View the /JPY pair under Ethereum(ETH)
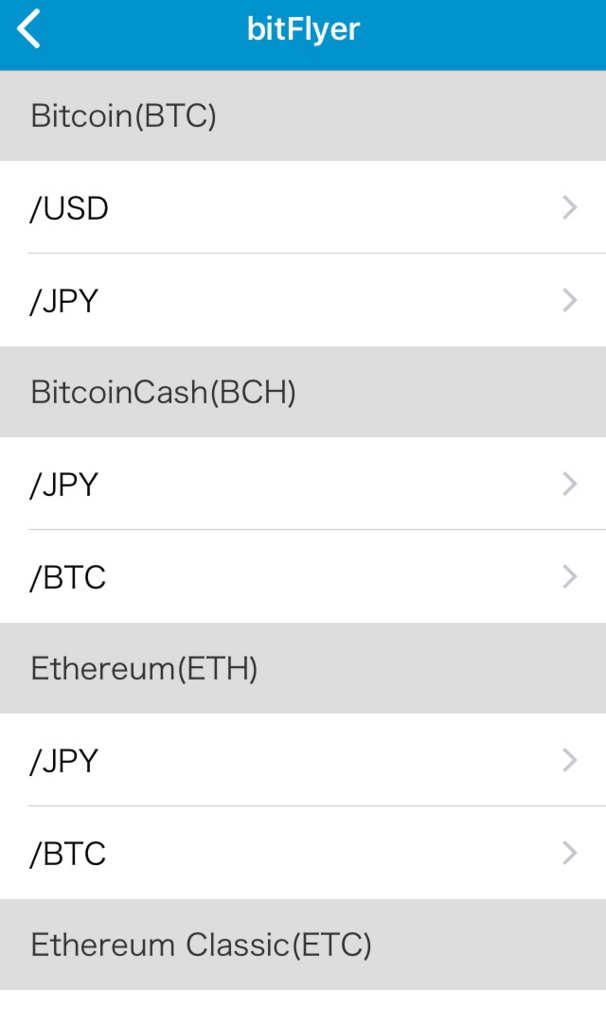 tap(302, 761)
